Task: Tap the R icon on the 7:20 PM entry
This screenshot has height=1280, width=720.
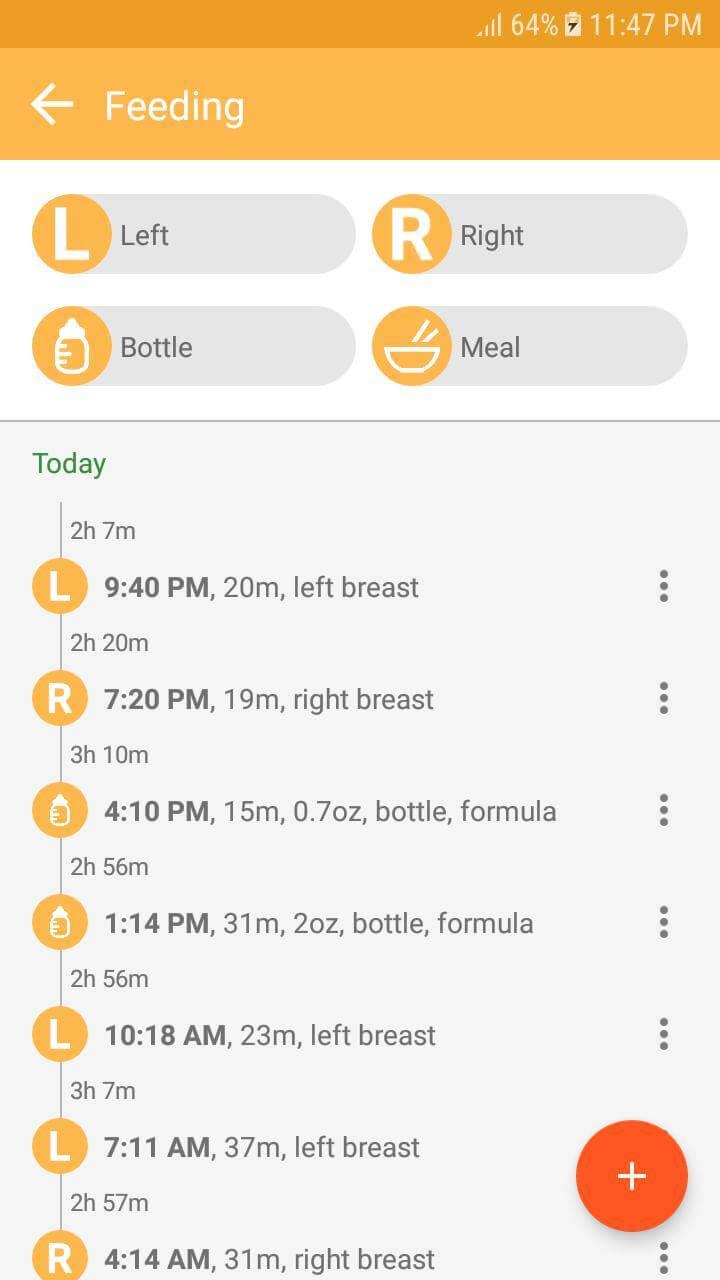Action: tap(60, 698)
